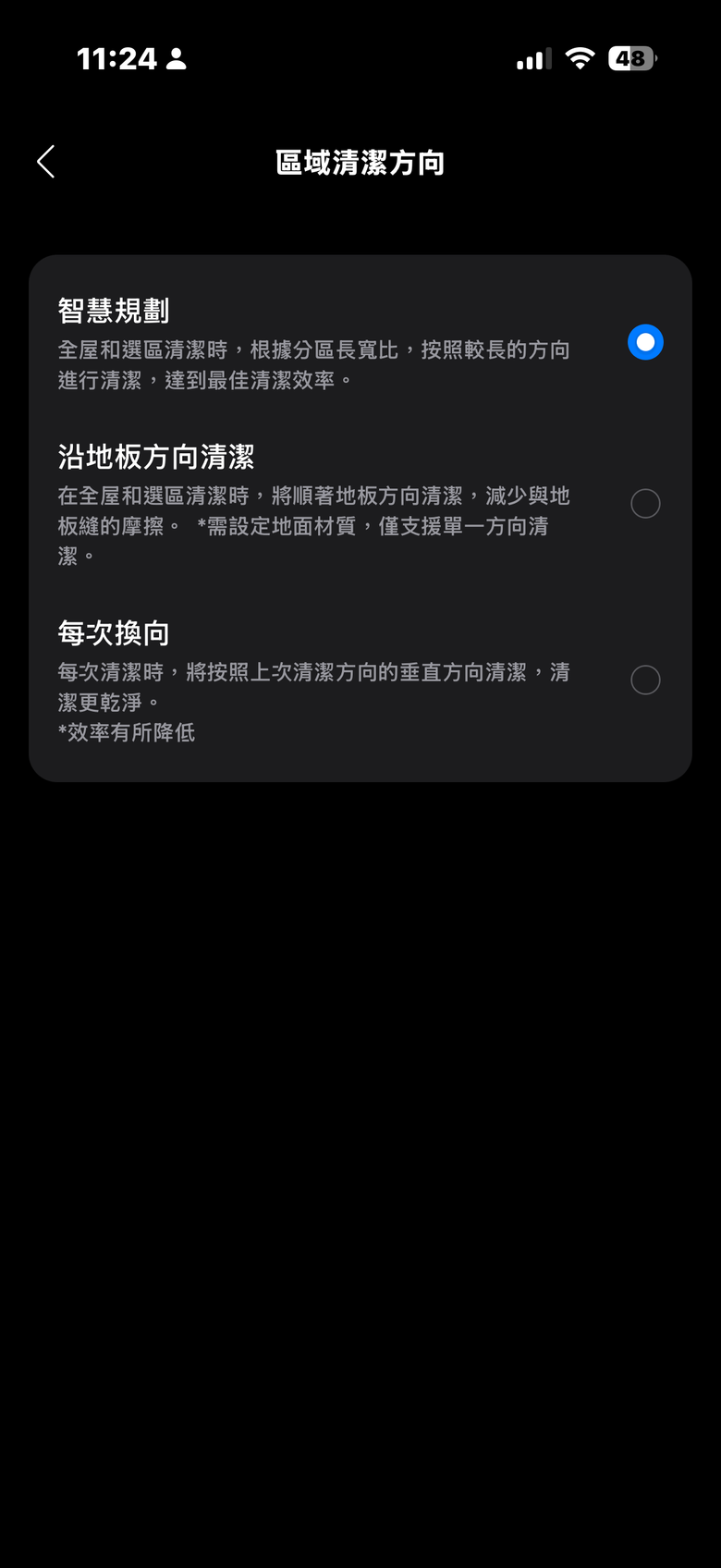Enable 沿地板方向清潔 mode
Image resolution: width=721 pixels, height=1568 pixels.
pos(645,503)
